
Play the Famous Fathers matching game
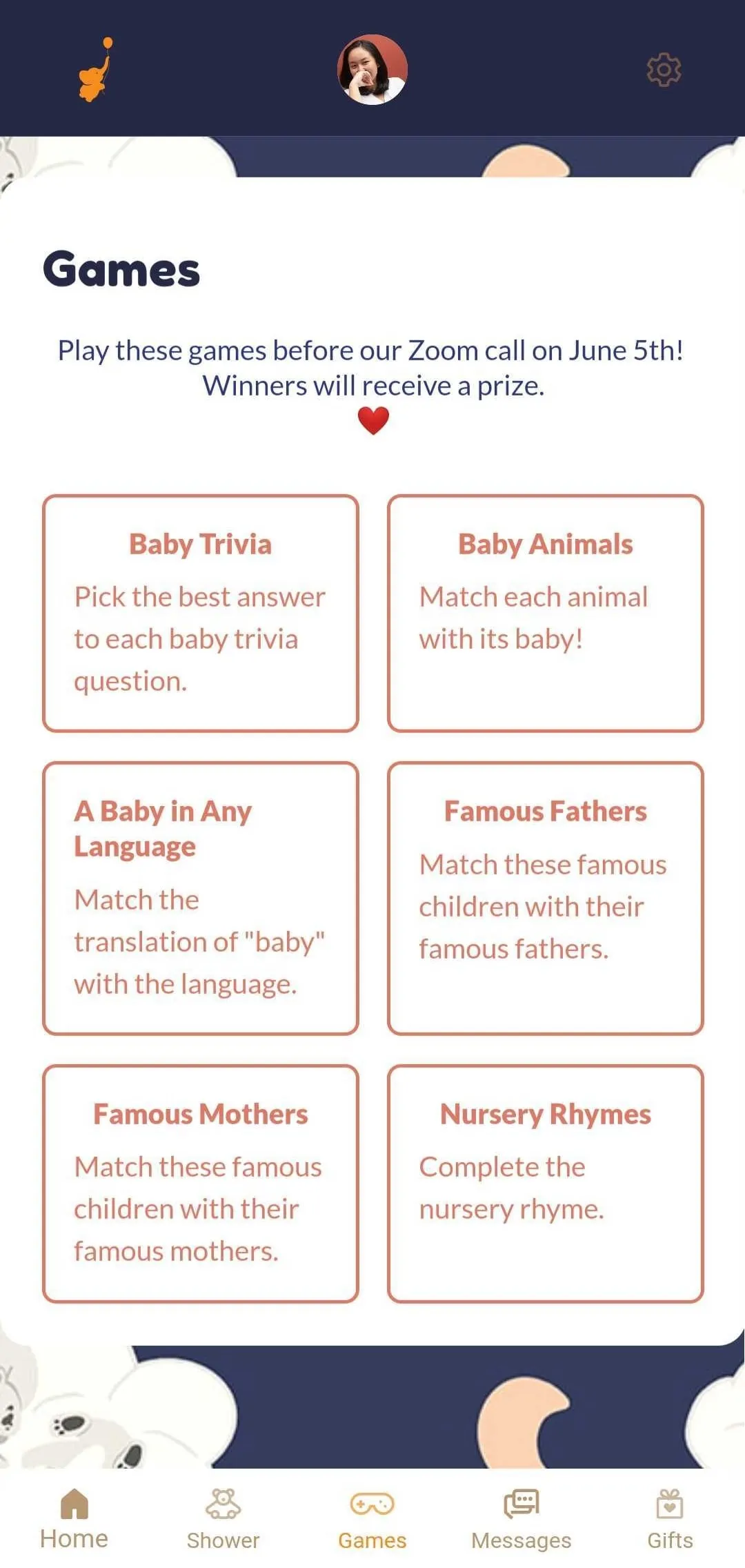(x=545, y=897)
